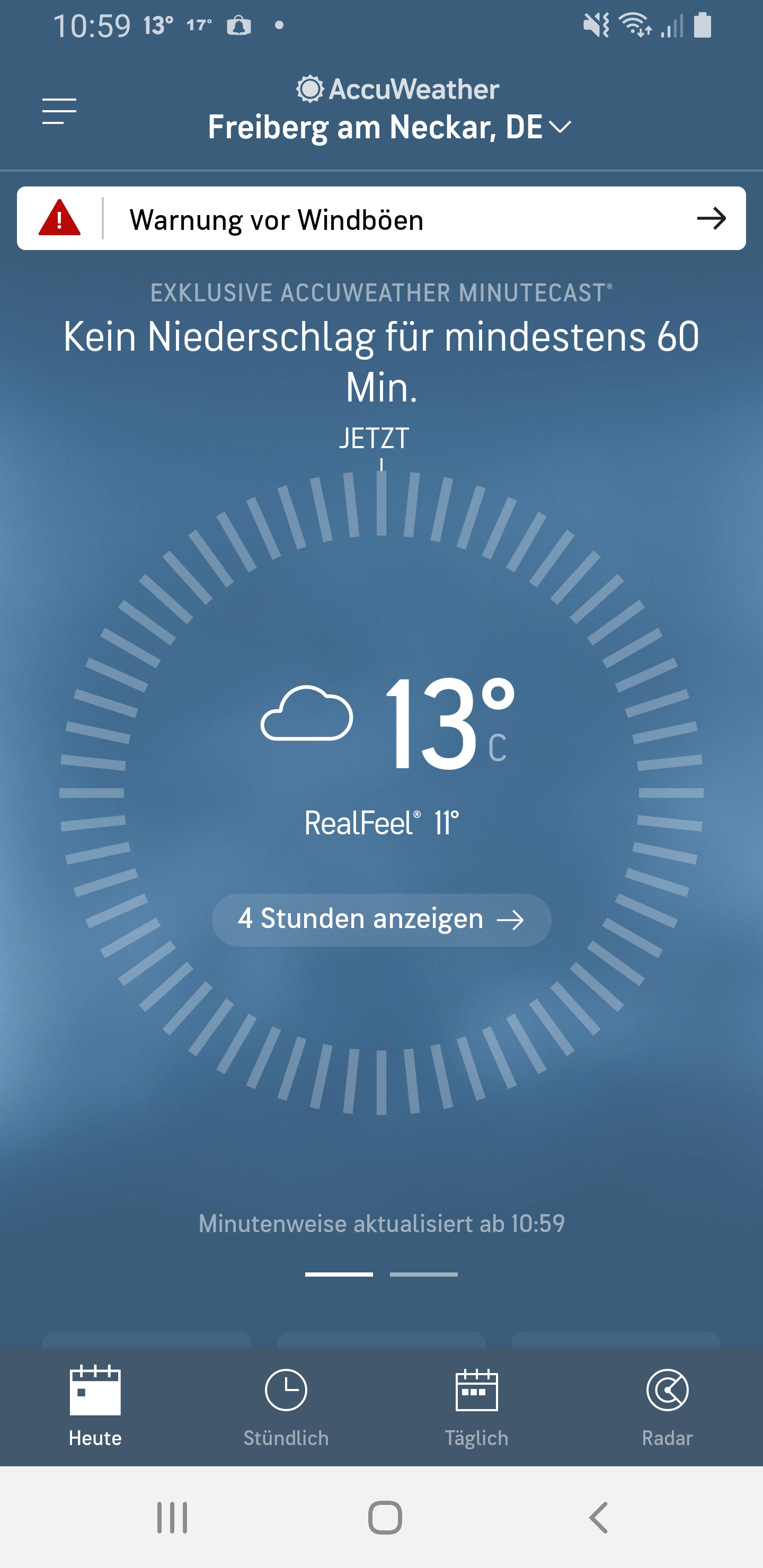Screen dimensions: 763x1568
Task: Open the hamburger menu
Action: click(x=59, y=111)
